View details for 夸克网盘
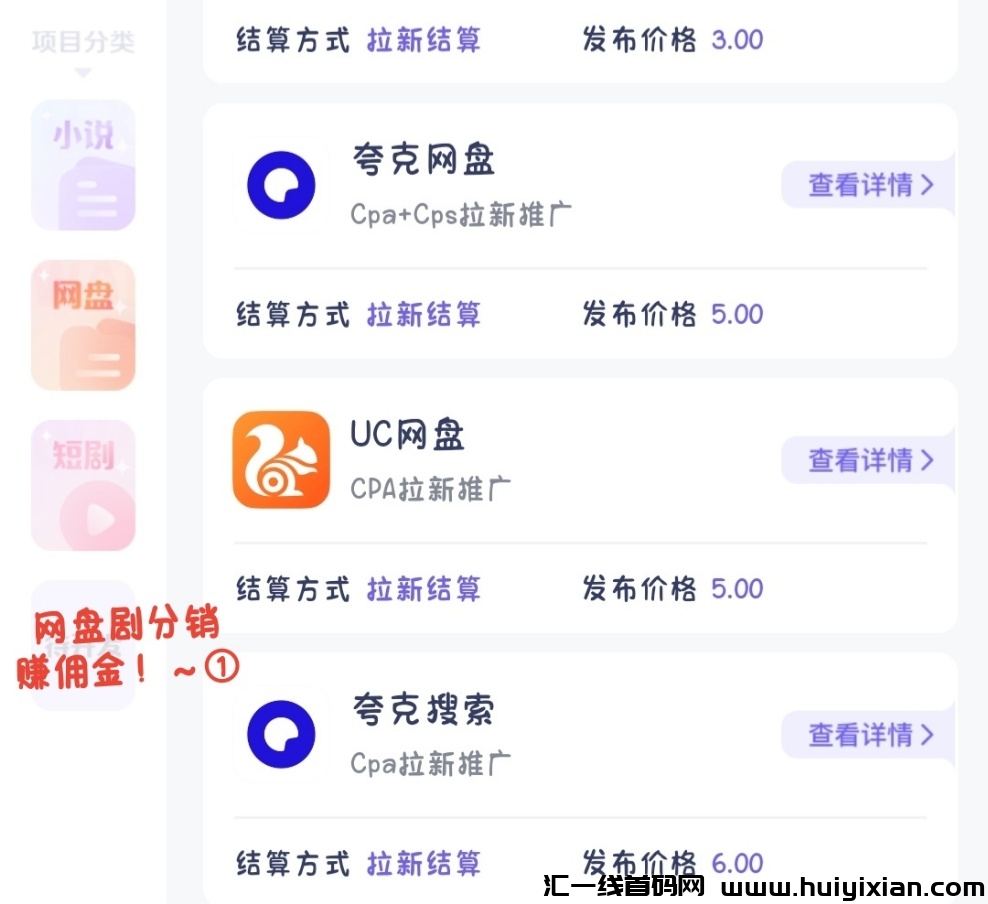 tap(868, 185)
